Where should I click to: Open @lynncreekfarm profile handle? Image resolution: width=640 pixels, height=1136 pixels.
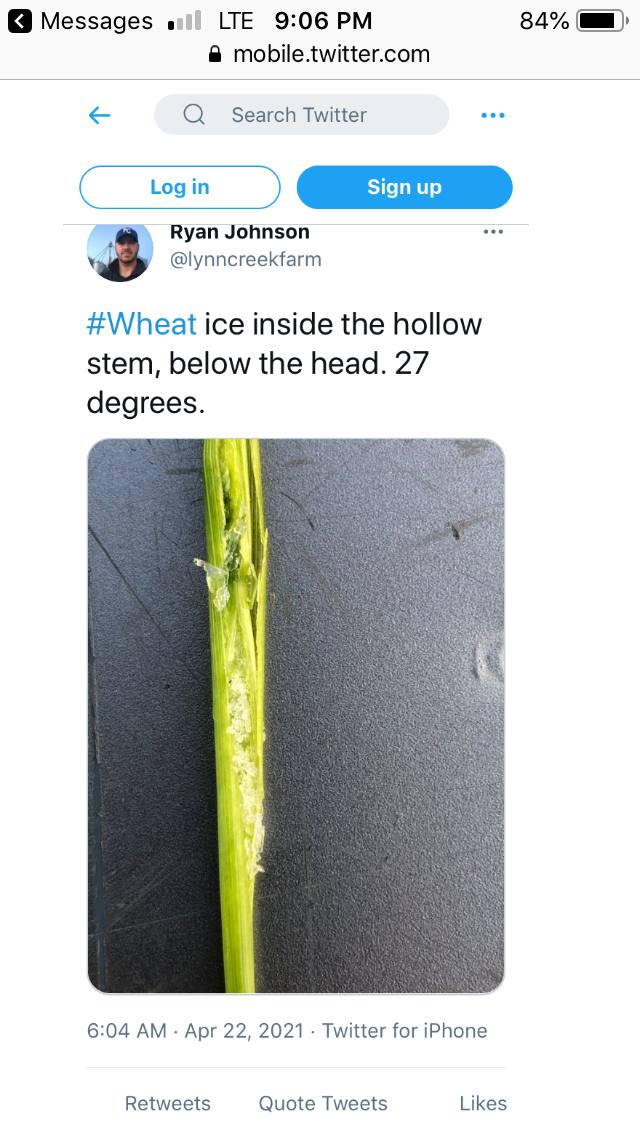245,259
